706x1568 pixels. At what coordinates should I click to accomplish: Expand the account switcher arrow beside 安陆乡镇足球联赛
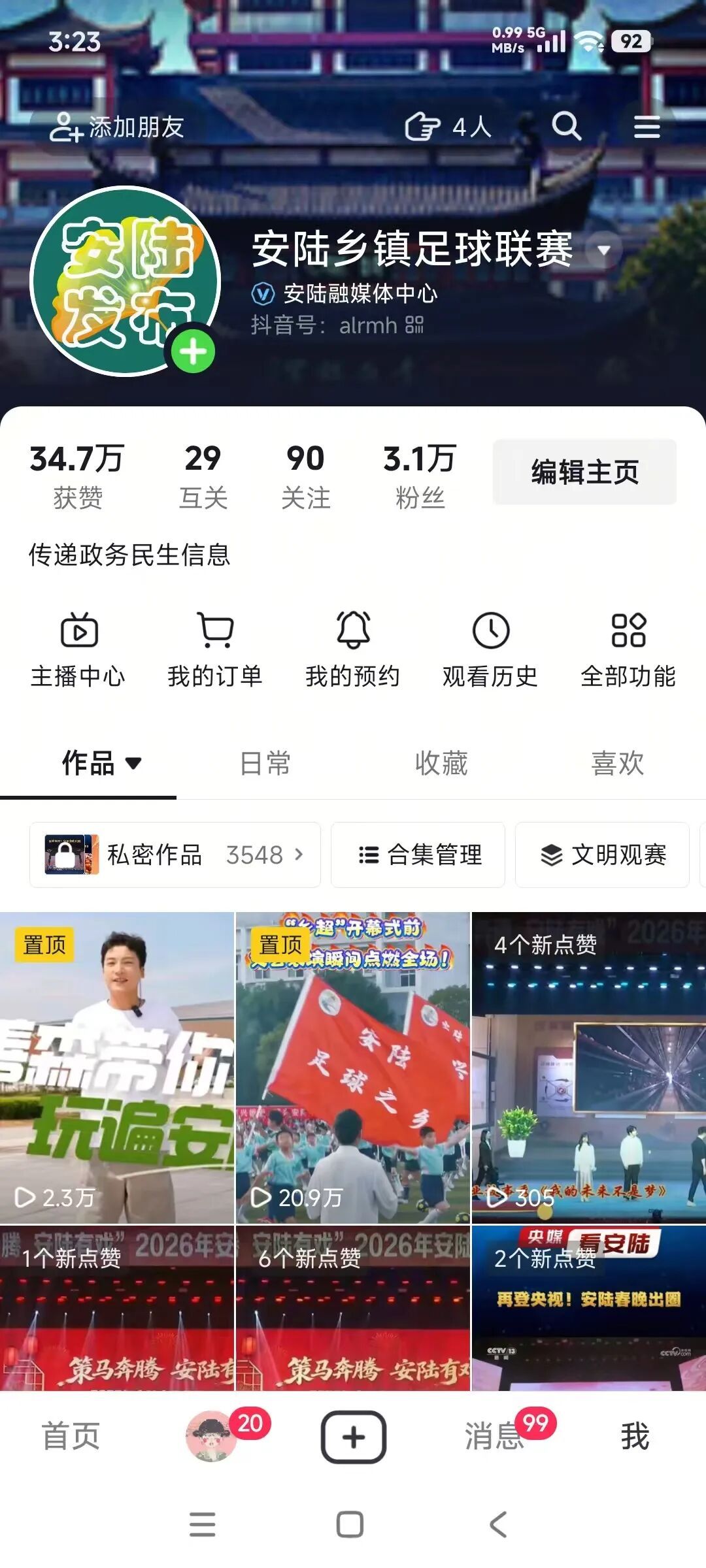click(604, 250)
